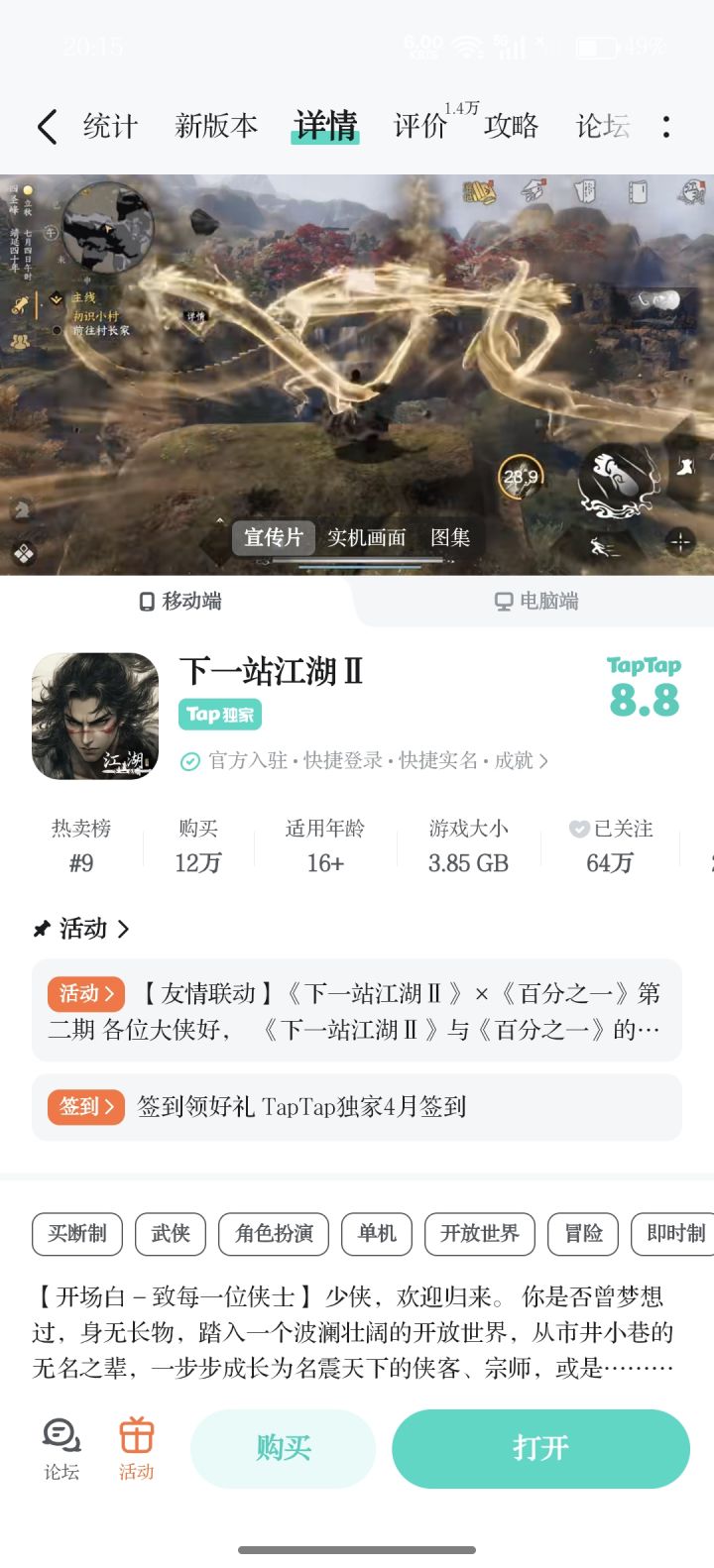Click the TapTap logo above the 8.8 rating
The width and height of the screenshot is (714, 1568).
tap(643, 666)
